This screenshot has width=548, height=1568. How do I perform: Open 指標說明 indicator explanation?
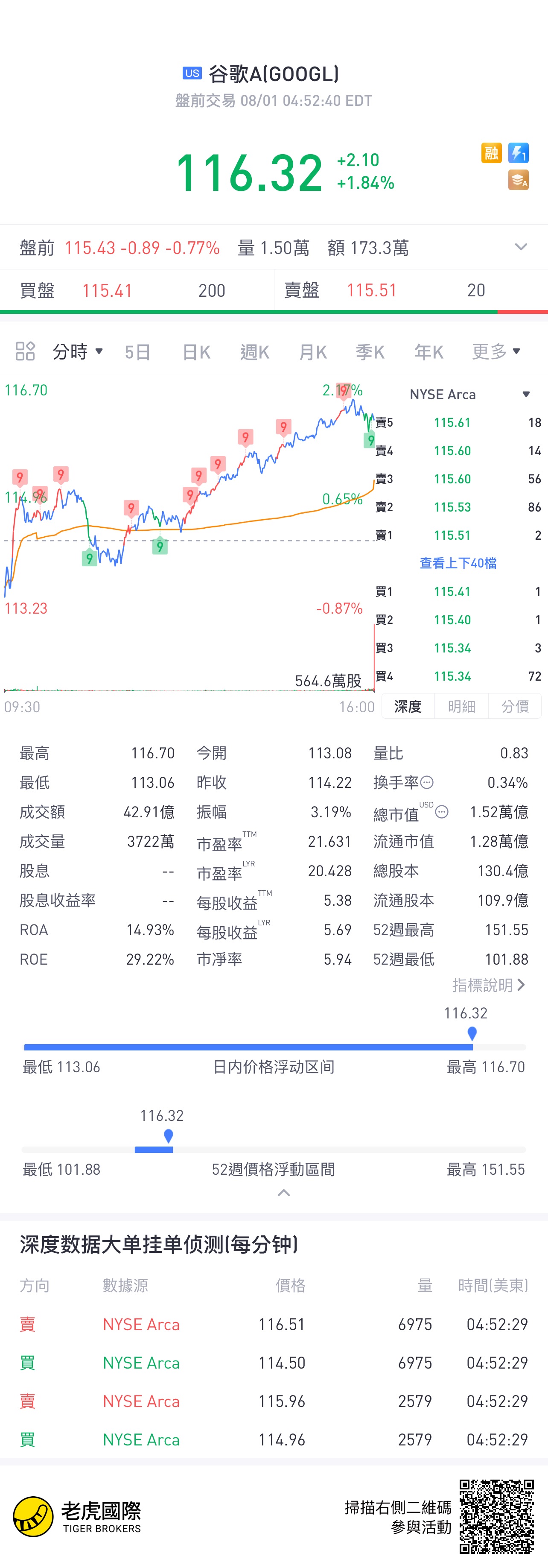(488, 985)
